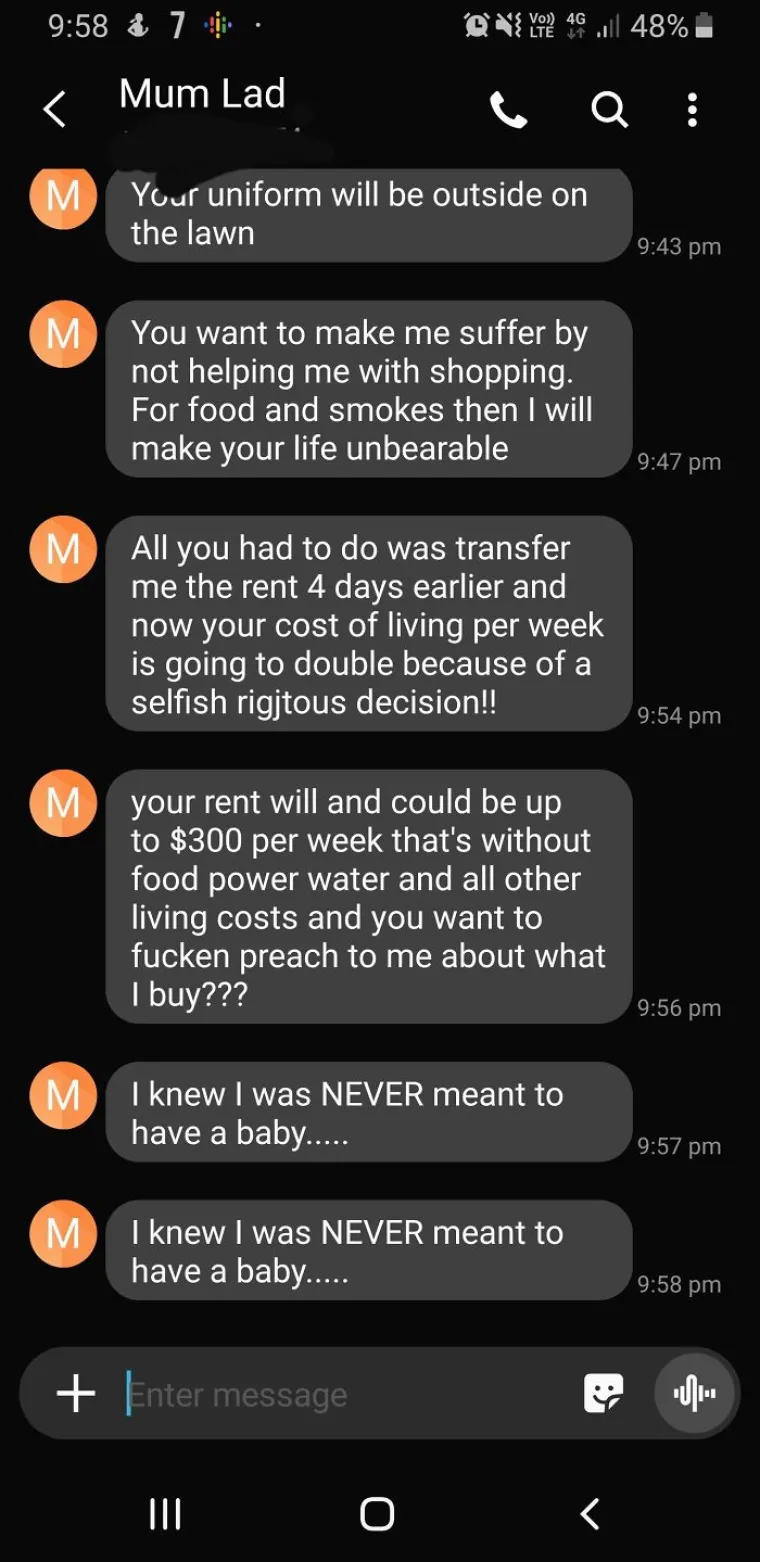Open recent apps from navigation bar

(x=165, y=1513)
